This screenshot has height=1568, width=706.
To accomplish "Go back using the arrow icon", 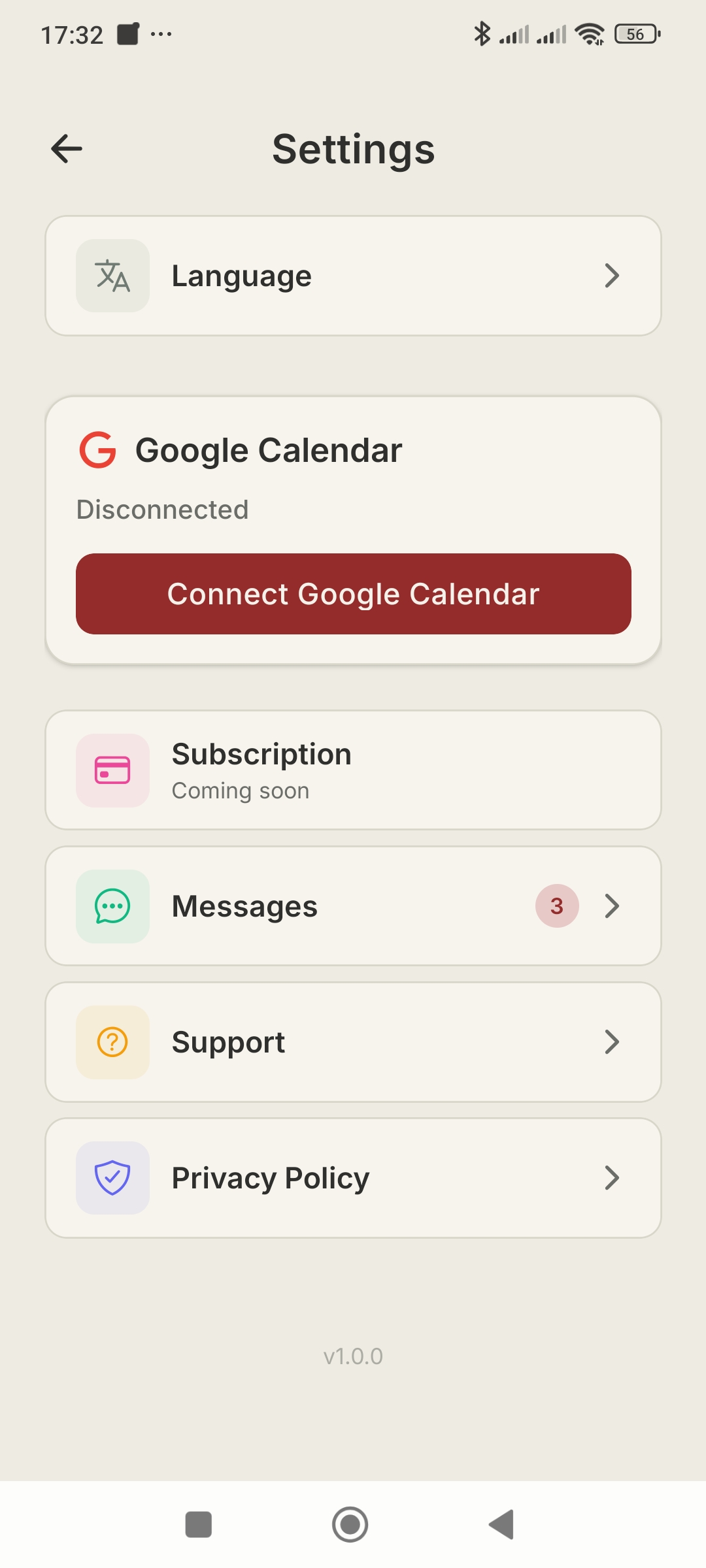I will (x=67, y=148).
